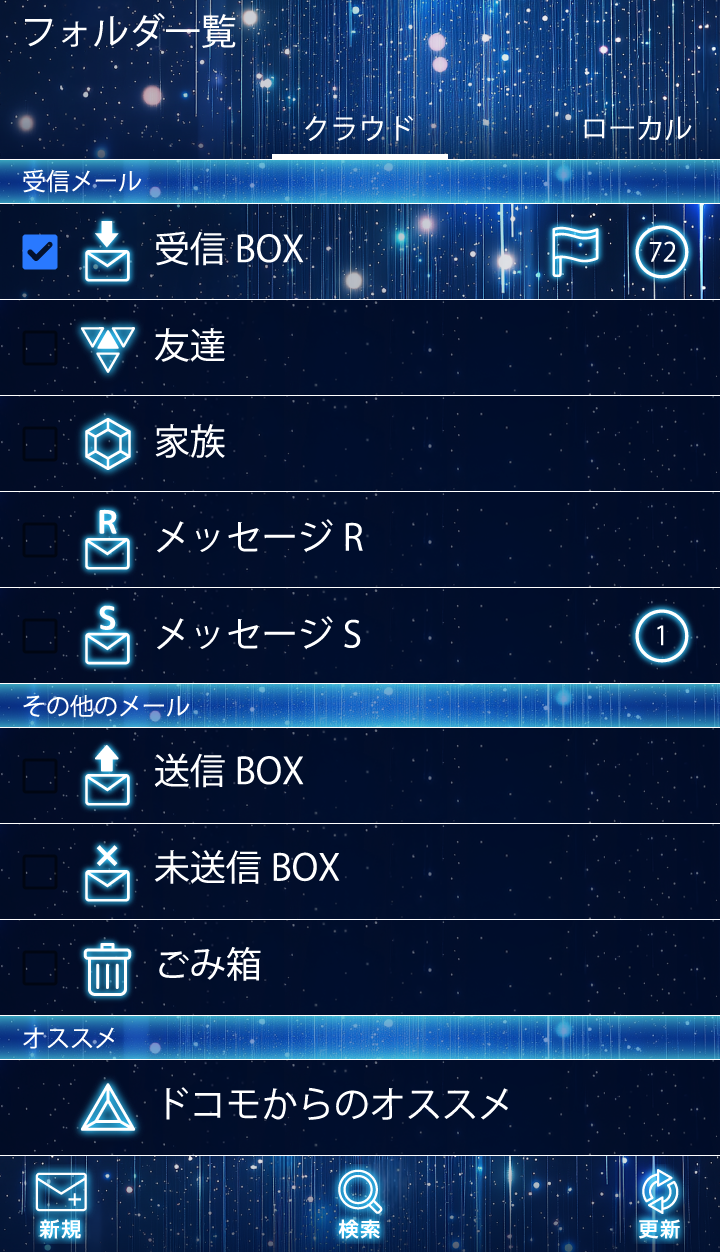Open the メッセージ S folder
The width and height of the screenshot is (720, 1252).
click(258, 635)
